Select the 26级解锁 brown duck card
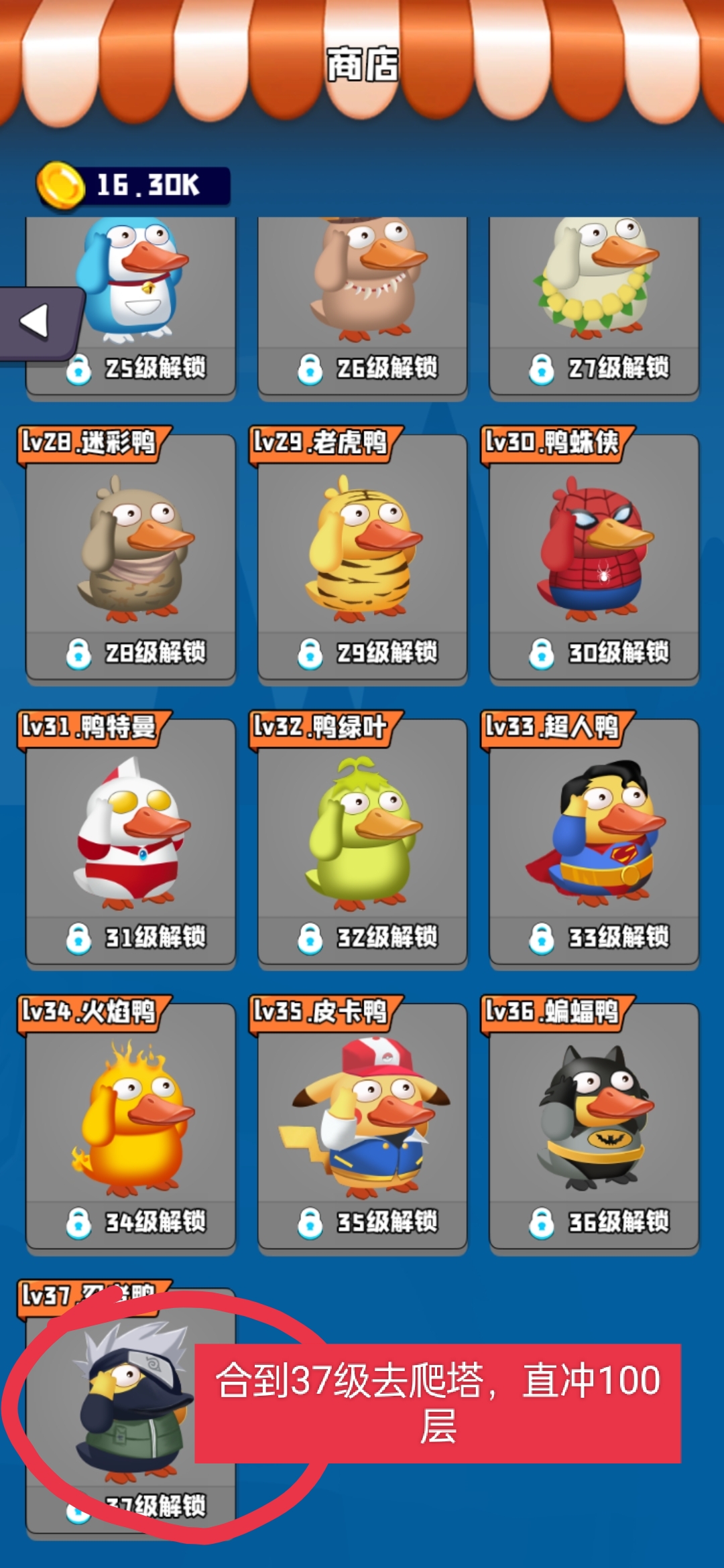Screen dimensions: 724x1568 [363, 307]
